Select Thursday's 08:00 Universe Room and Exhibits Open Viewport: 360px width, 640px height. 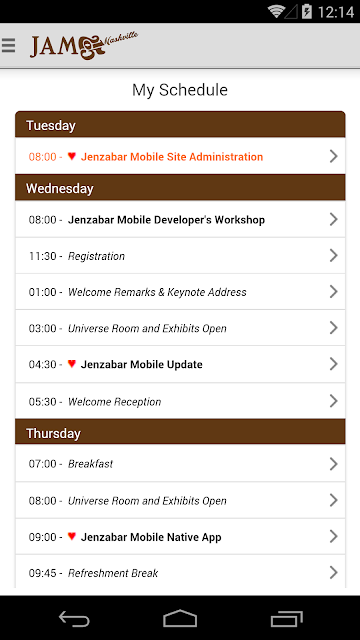click(180, 500)
